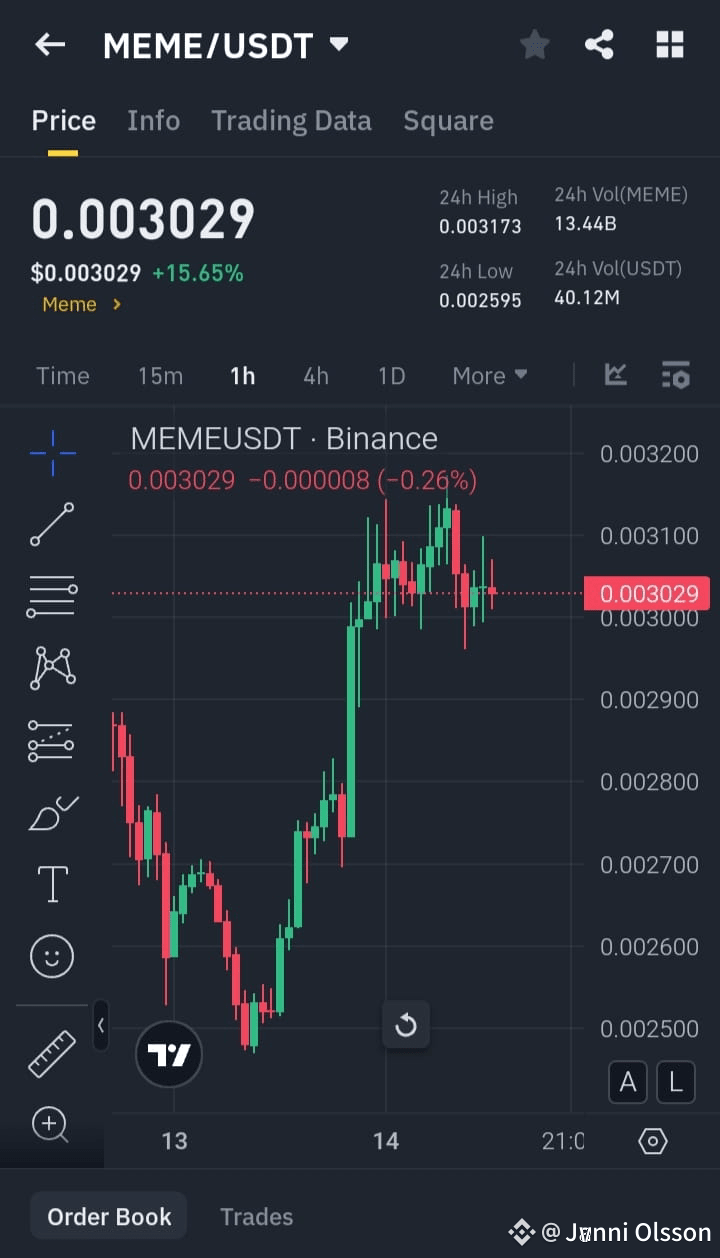Open the Meme category link
The width and height of the screenshot is (720, 1258).
pos(81,305)
